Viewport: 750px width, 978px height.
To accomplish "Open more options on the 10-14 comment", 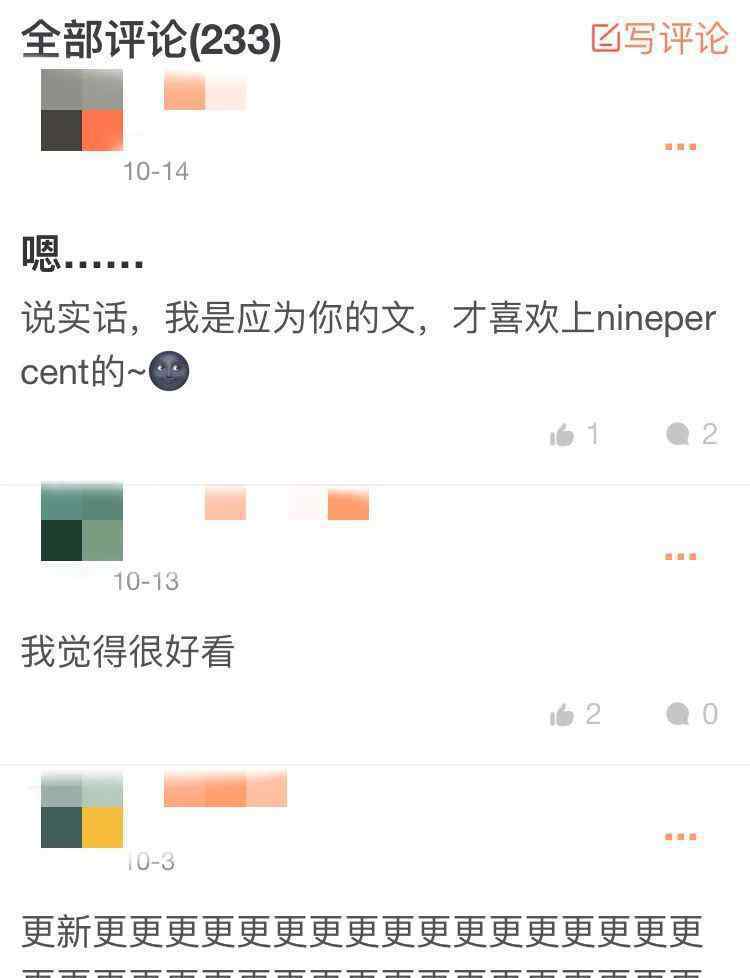I will pos(680,147).
